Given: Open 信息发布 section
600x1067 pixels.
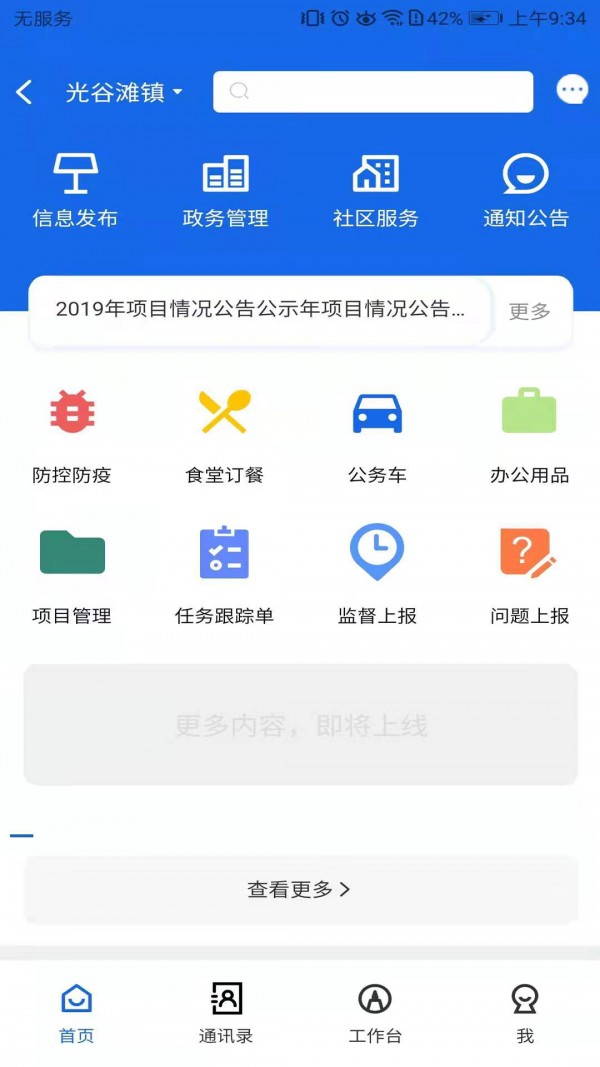Looking at the screenshot, I should 75,191.
